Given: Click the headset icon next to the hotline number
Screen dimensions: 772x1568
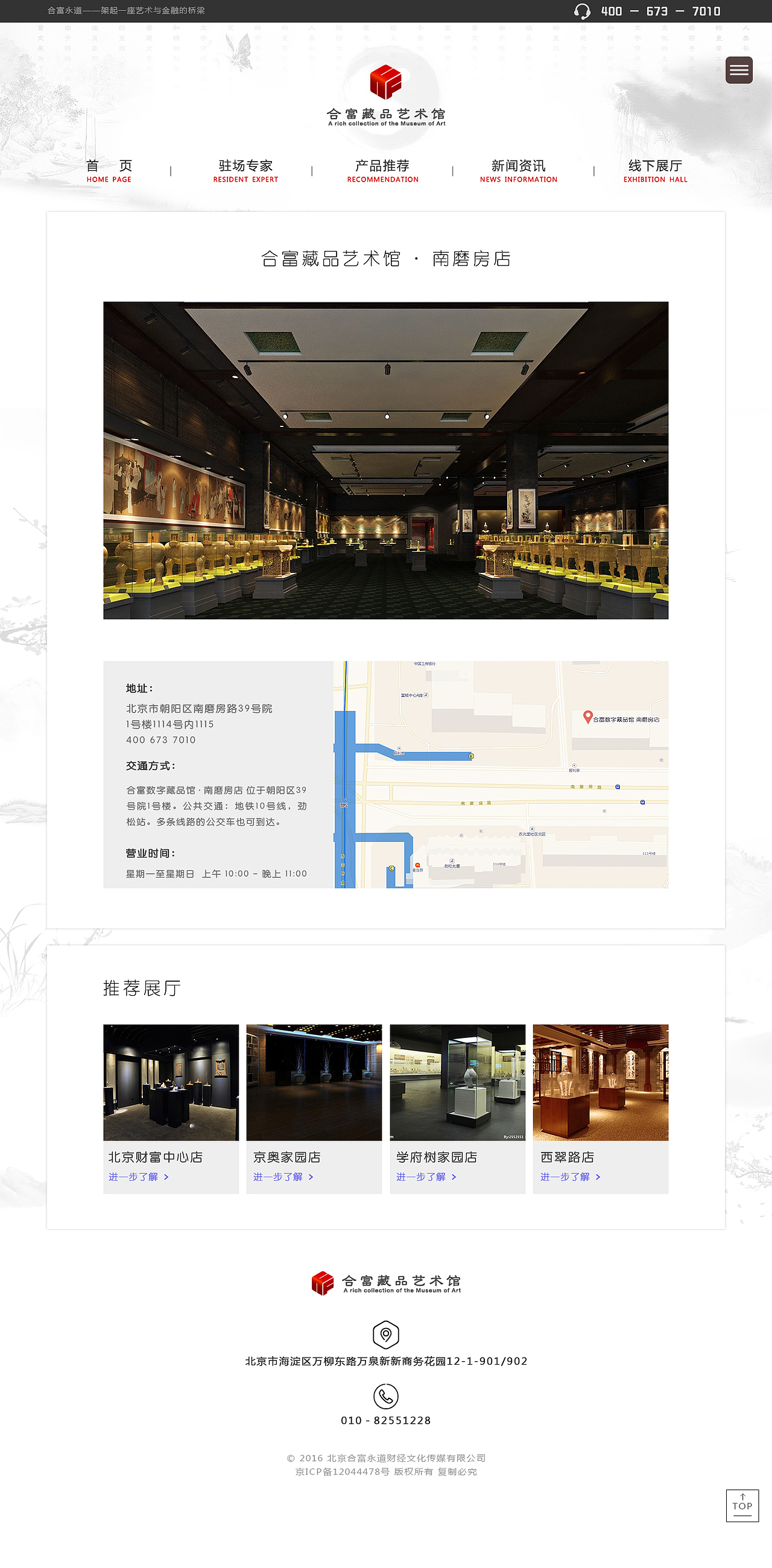Looking at the screenshot, I should (583, 10).
